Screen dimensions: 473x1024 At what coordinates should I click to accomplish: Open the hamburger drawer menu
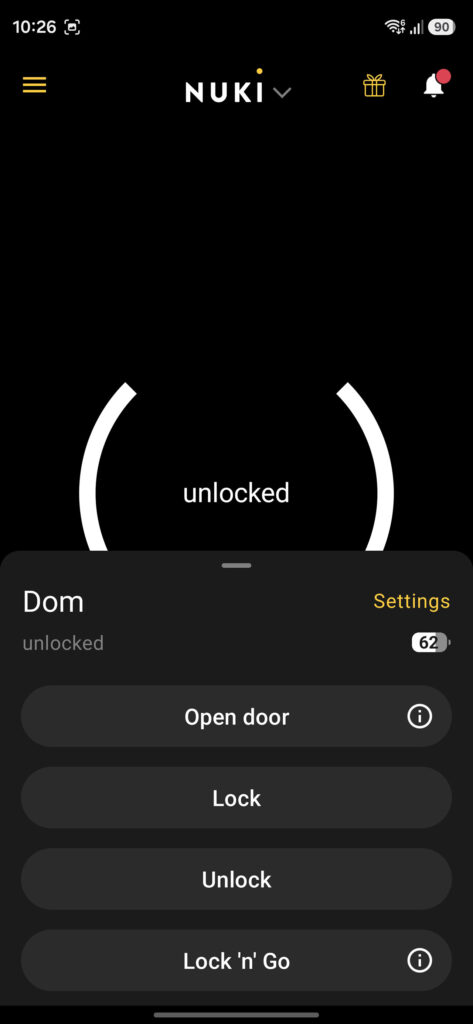[35, 85]
